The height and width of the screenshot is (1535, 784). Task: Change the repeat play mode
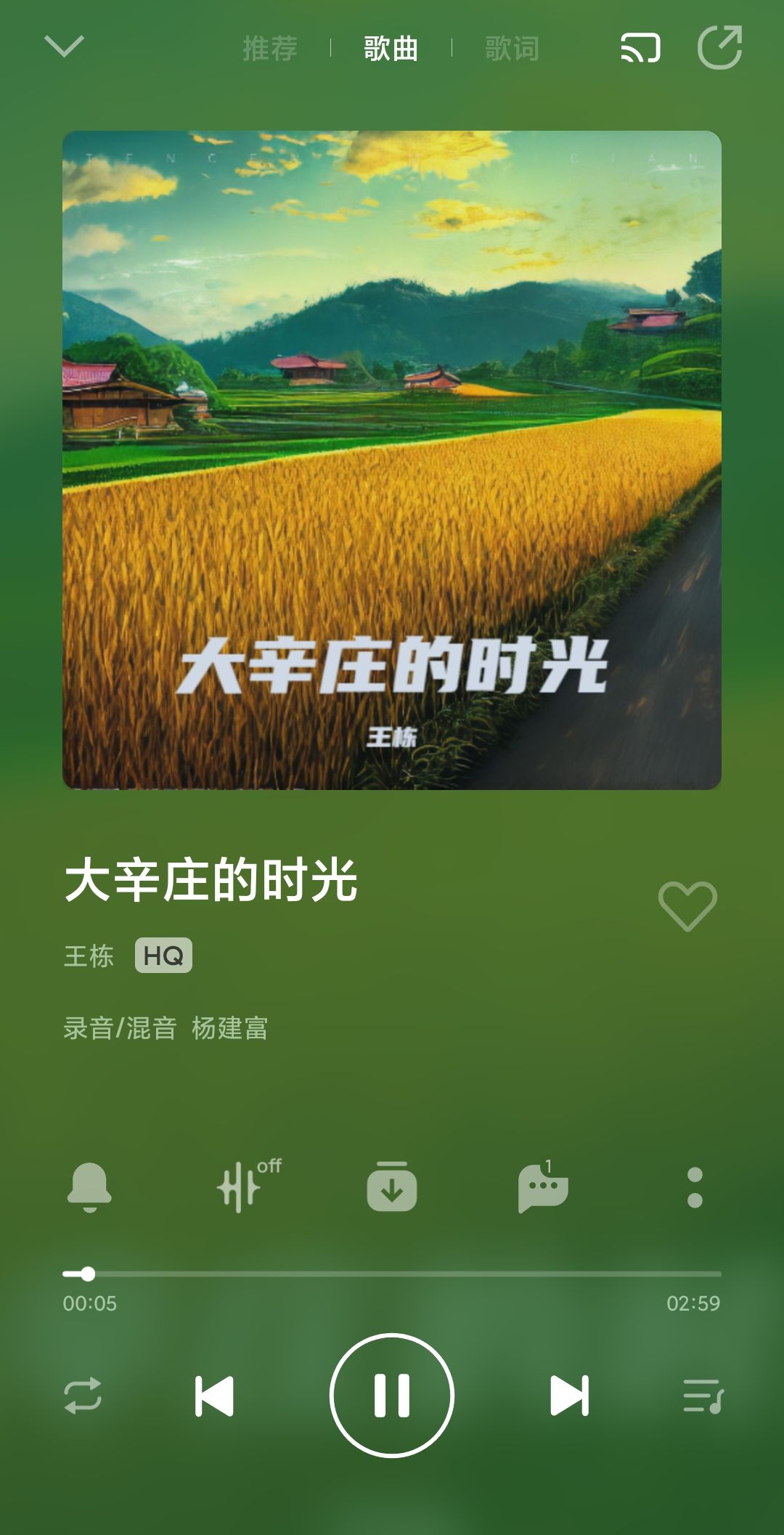pos(83,1396)
